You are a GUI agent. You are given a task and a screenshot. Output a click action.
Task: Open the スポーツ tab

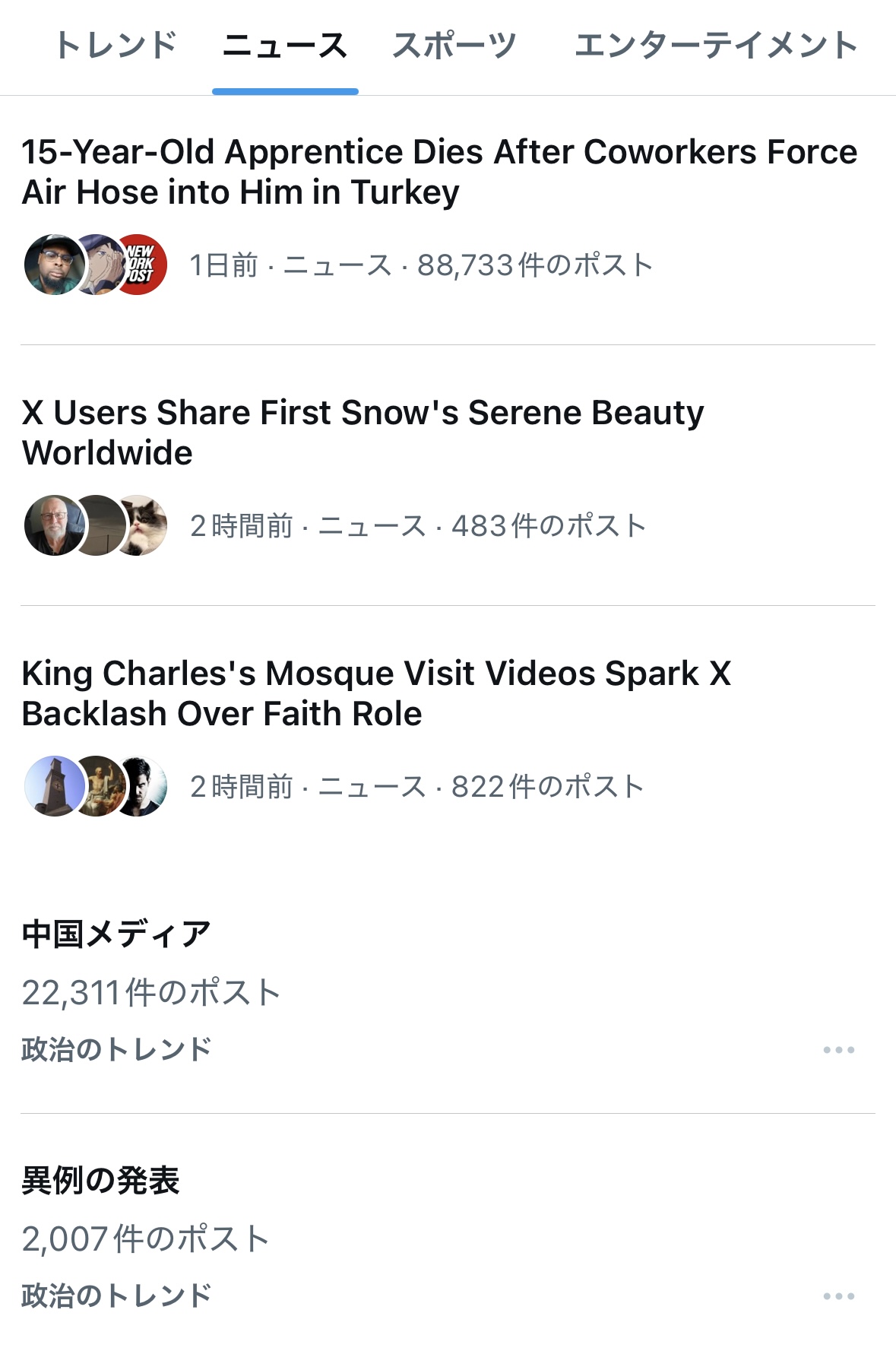pyautogui.click(x=454, y=46)
